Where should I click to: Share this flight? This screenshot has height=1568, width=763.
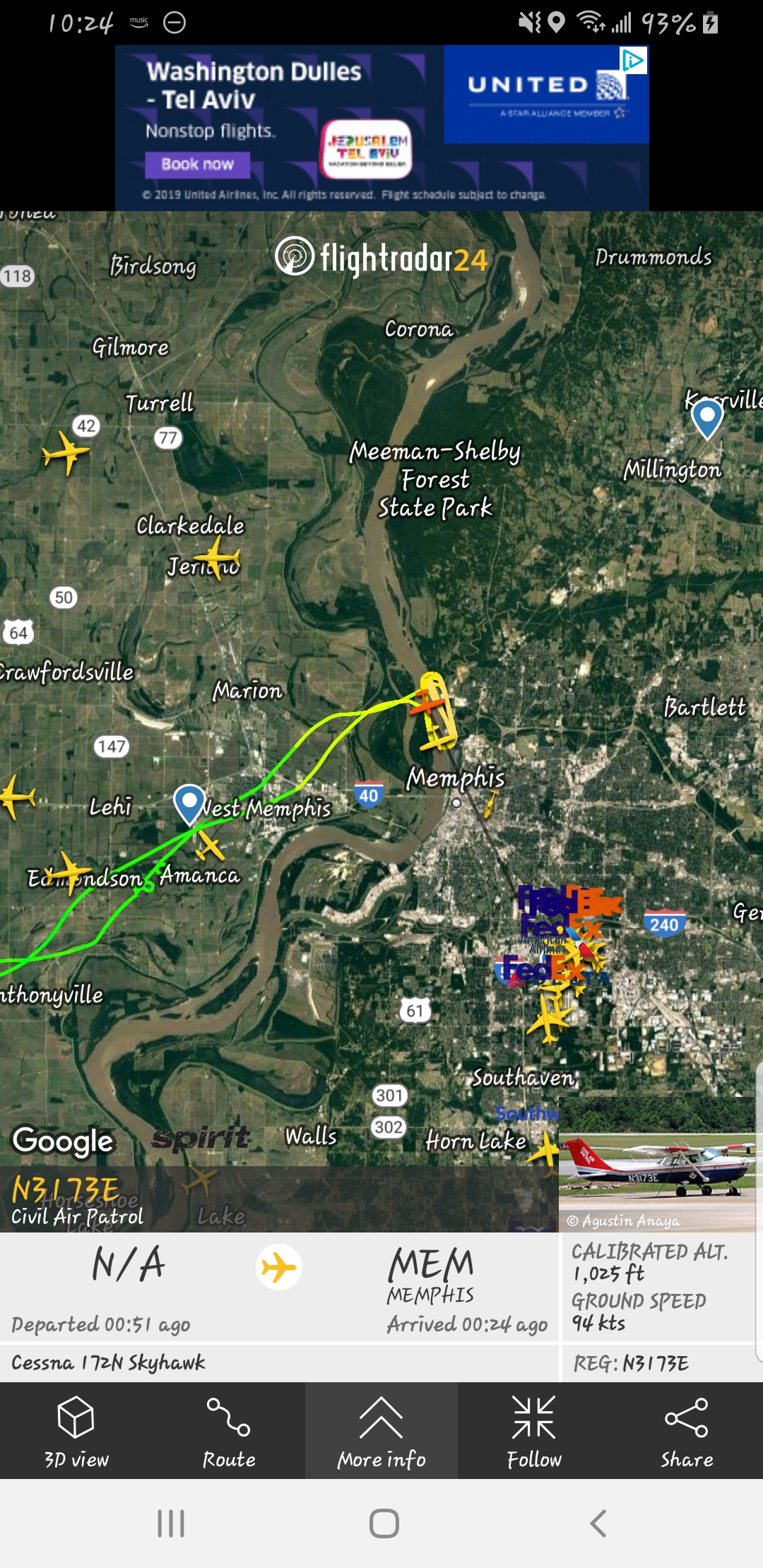pos(687,1431)
